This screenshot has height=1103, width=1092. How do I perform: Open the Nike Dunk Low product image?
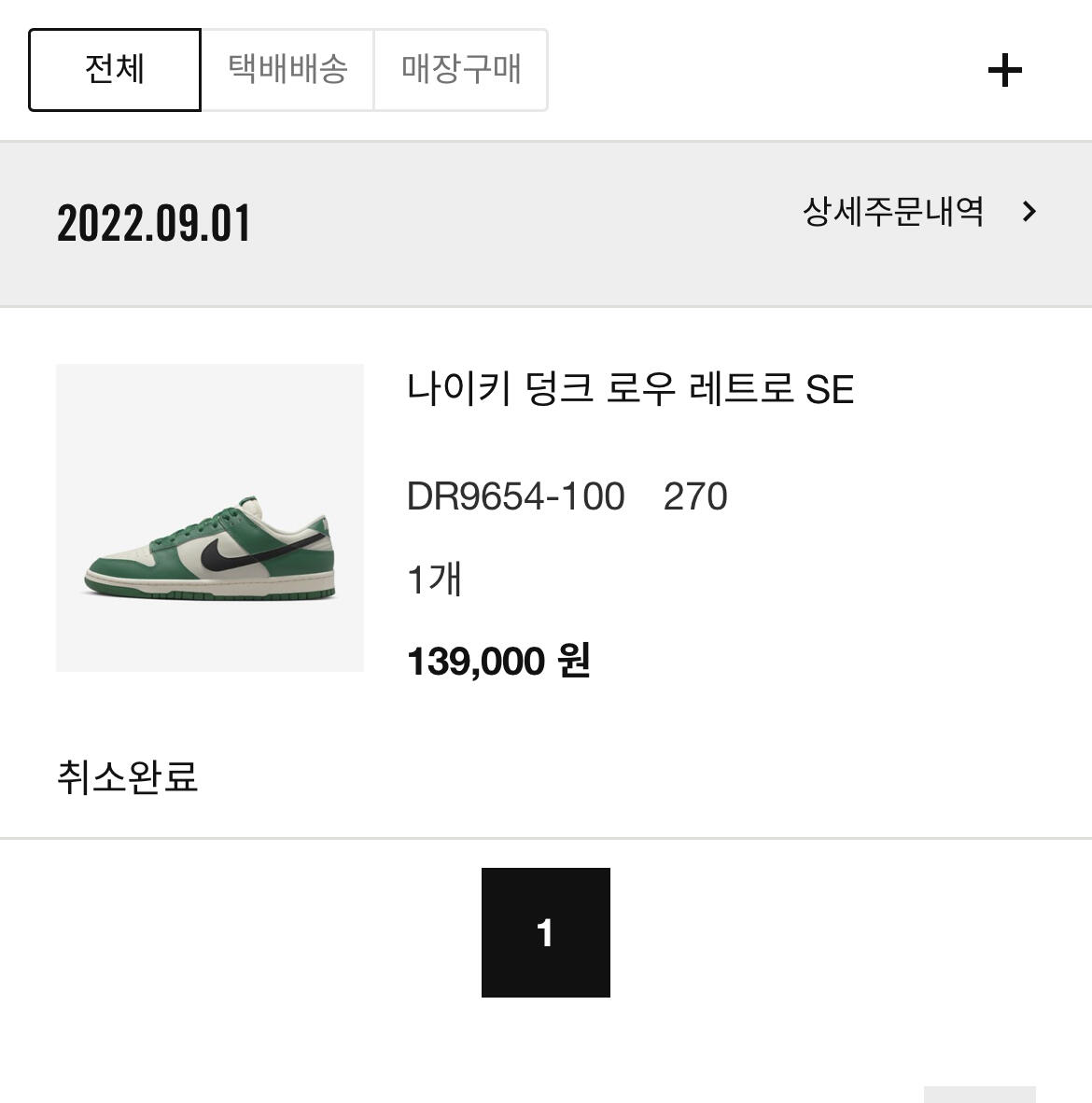click(210, 518)
